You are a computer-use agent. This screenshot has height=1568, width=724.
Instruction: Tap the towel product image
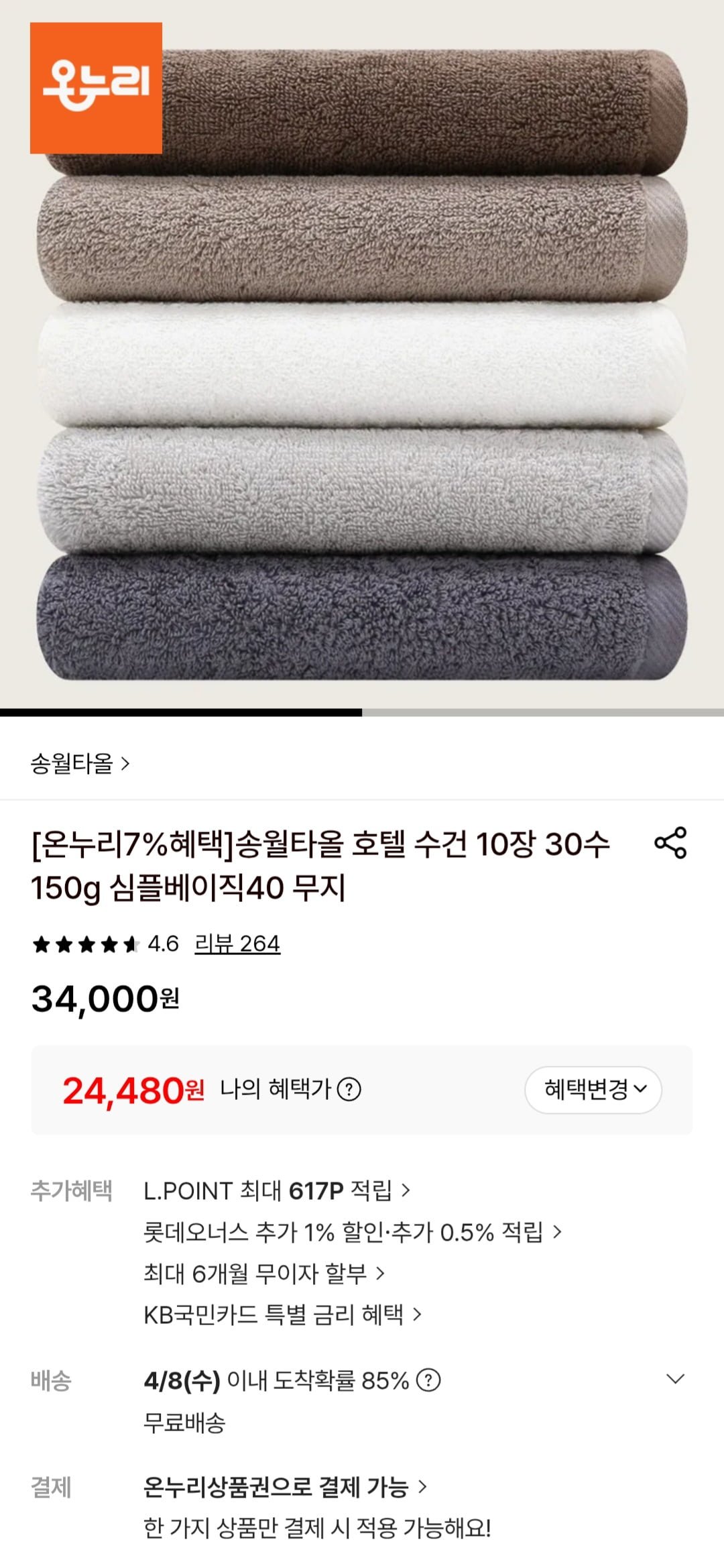[x=362, y=362]
